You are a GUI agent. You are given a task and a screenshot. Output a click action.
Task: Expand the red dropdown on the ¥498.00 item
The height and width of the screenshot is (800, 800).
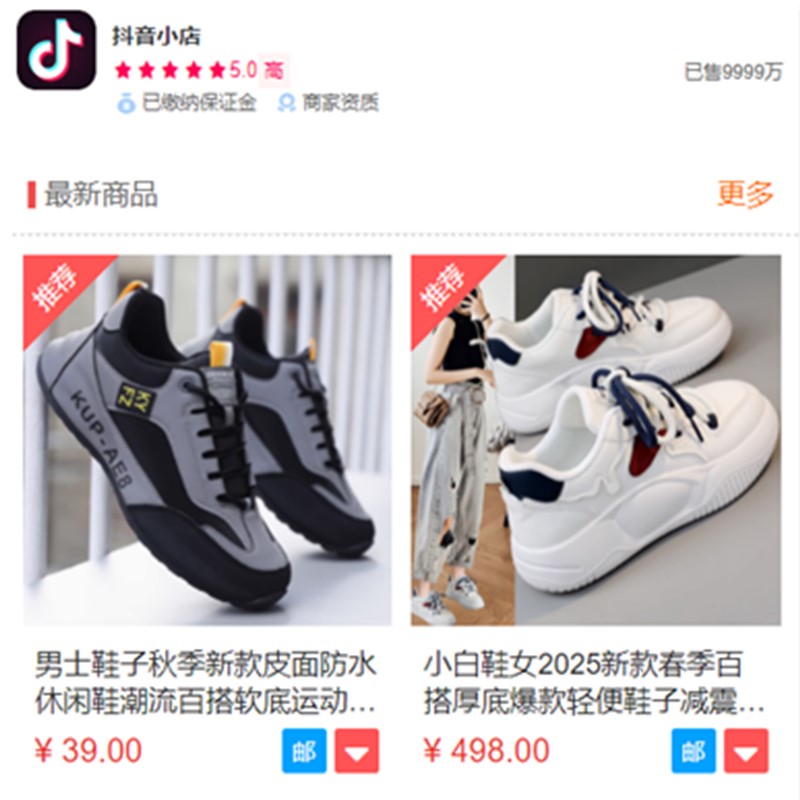[x=746, y=751]
